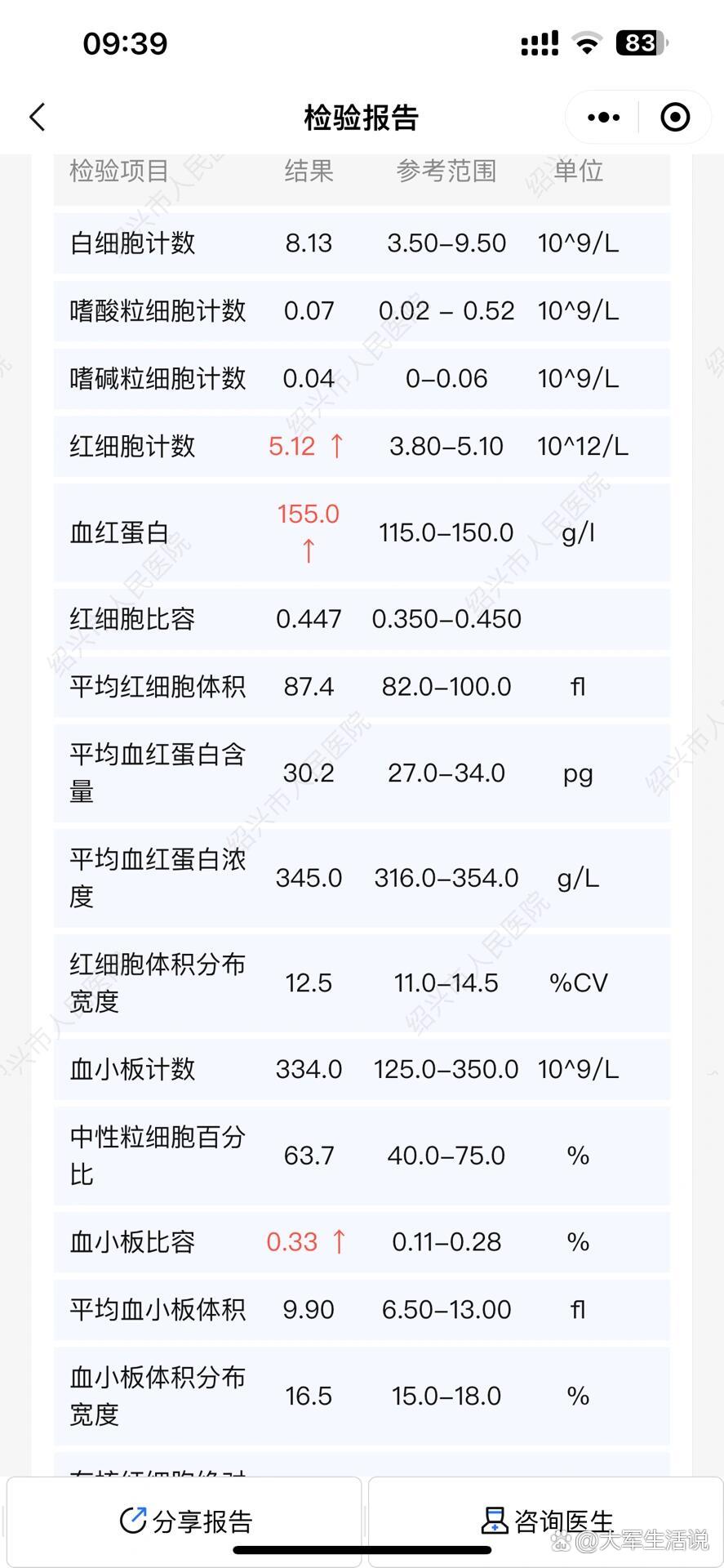Tap the 分享报告 button
Image resolution: width=724 pixels, height=1568 pixels.
point(186,1521)
